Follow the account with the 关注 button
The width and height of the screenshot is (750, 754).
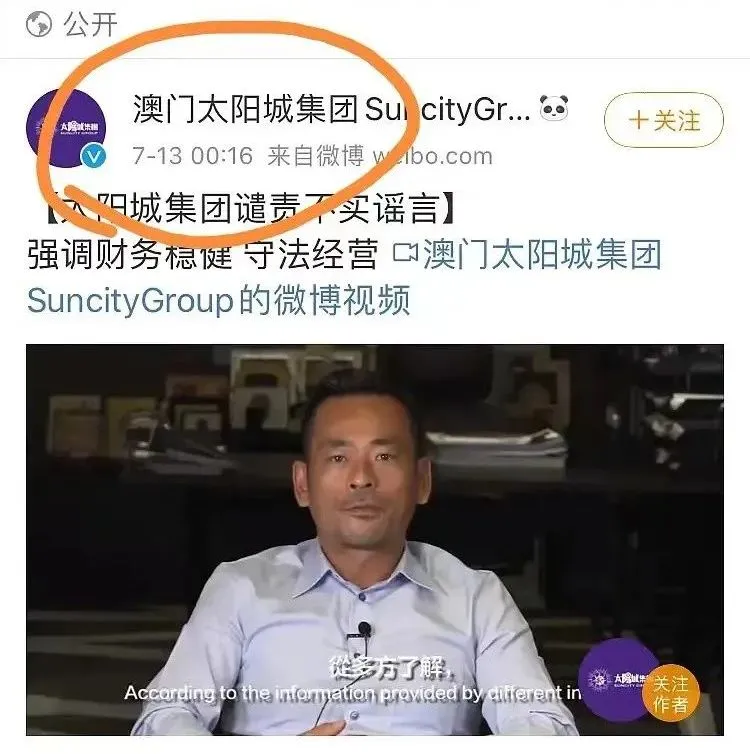(x=663, y=121)
